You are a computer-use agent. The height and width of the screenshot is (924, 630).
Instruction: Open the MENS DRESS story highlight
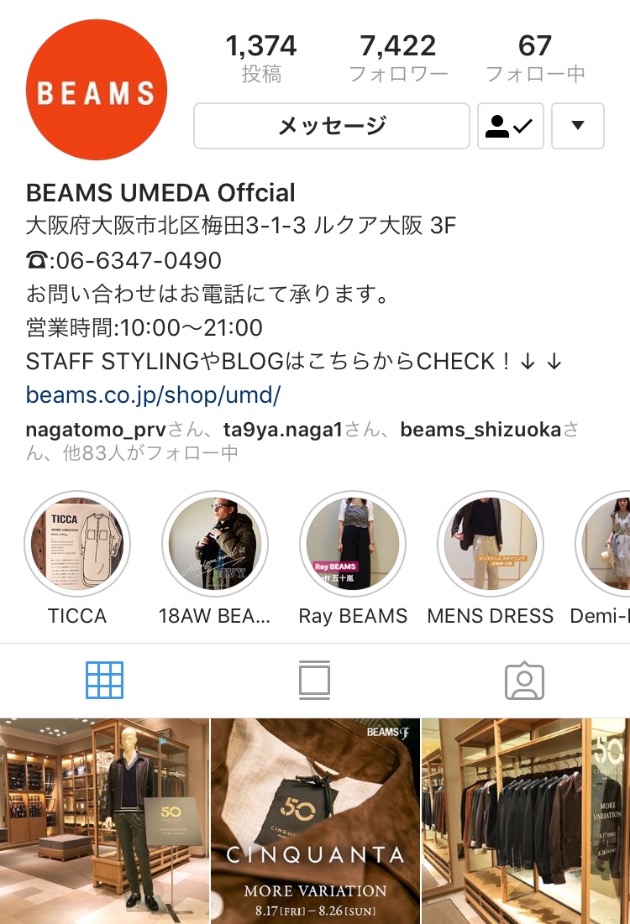coord(490,544)
